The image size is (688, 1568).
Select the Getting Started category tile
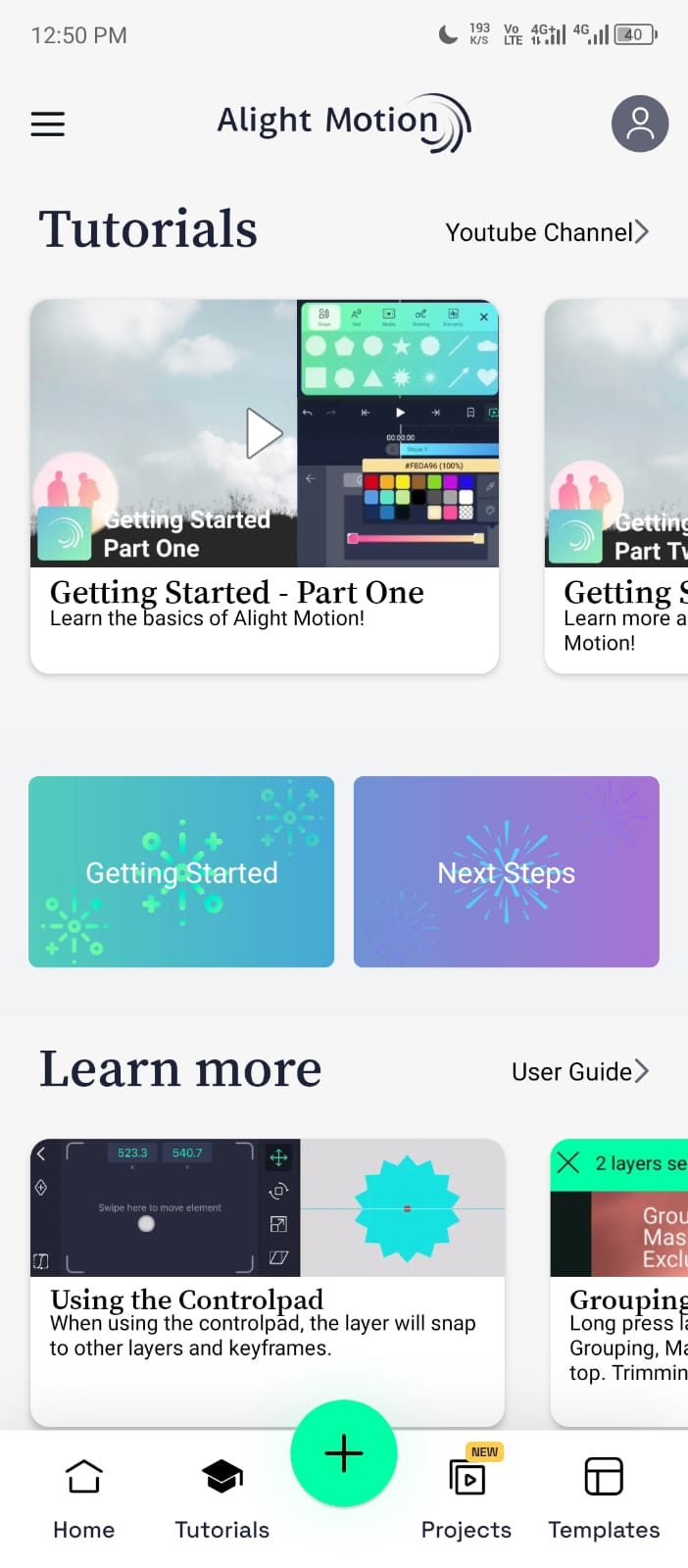point(181,871)
